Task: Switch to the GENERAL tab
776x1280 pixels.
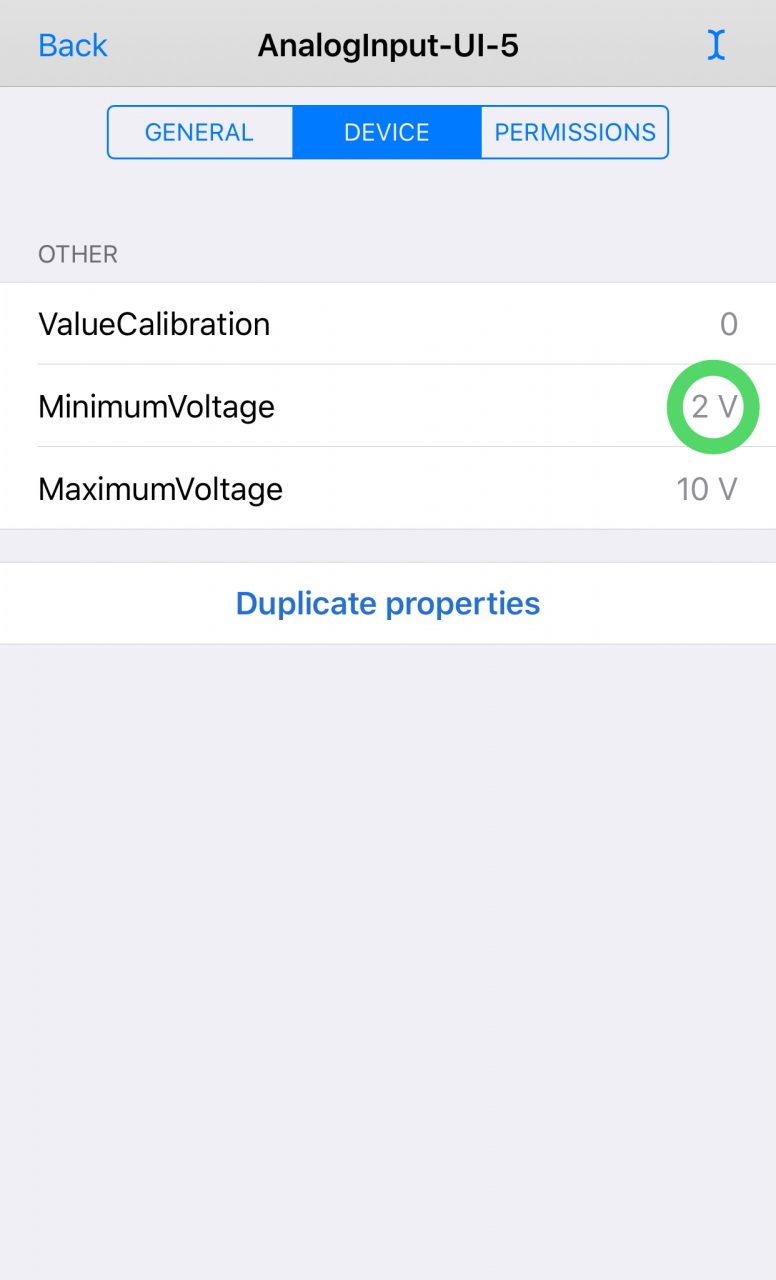Action: pyautogui.click(x=200, y=132)
